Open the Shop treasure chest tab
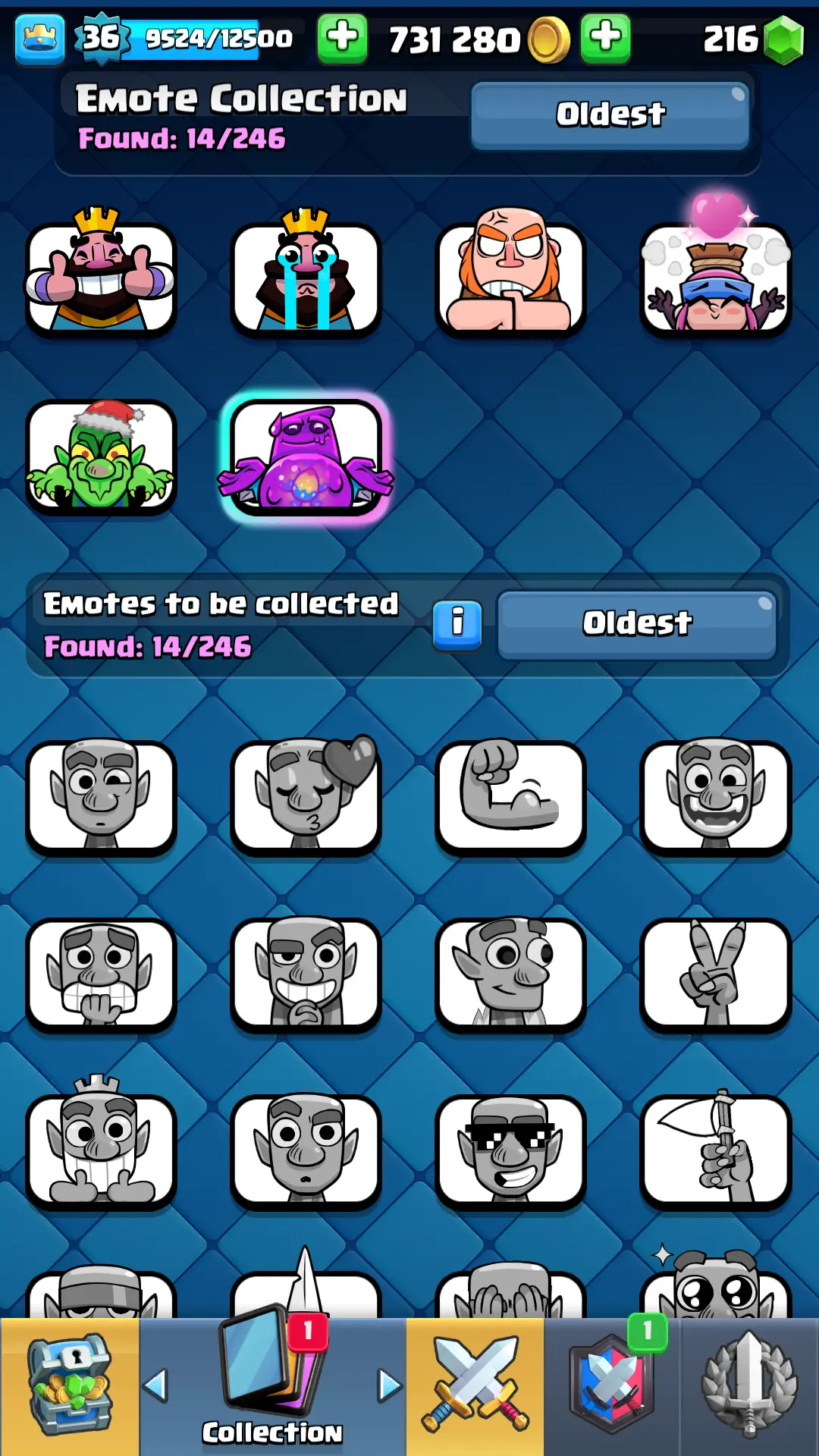 click(x=70, y=1386)
